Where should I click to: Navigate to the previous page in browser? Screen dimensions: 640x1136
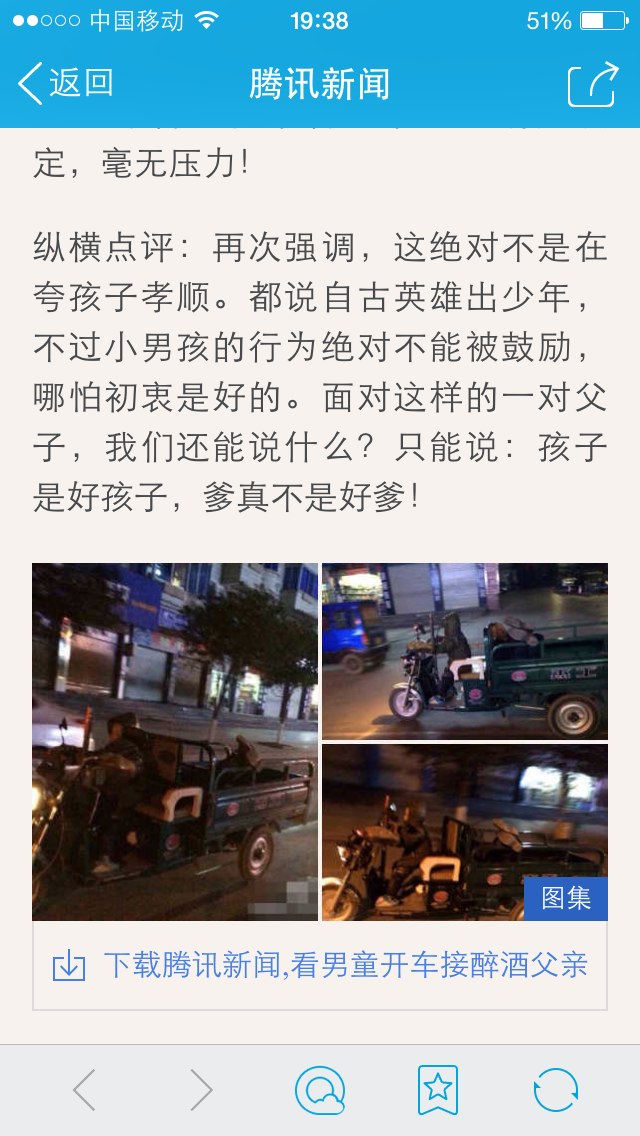pos(84,1090)
